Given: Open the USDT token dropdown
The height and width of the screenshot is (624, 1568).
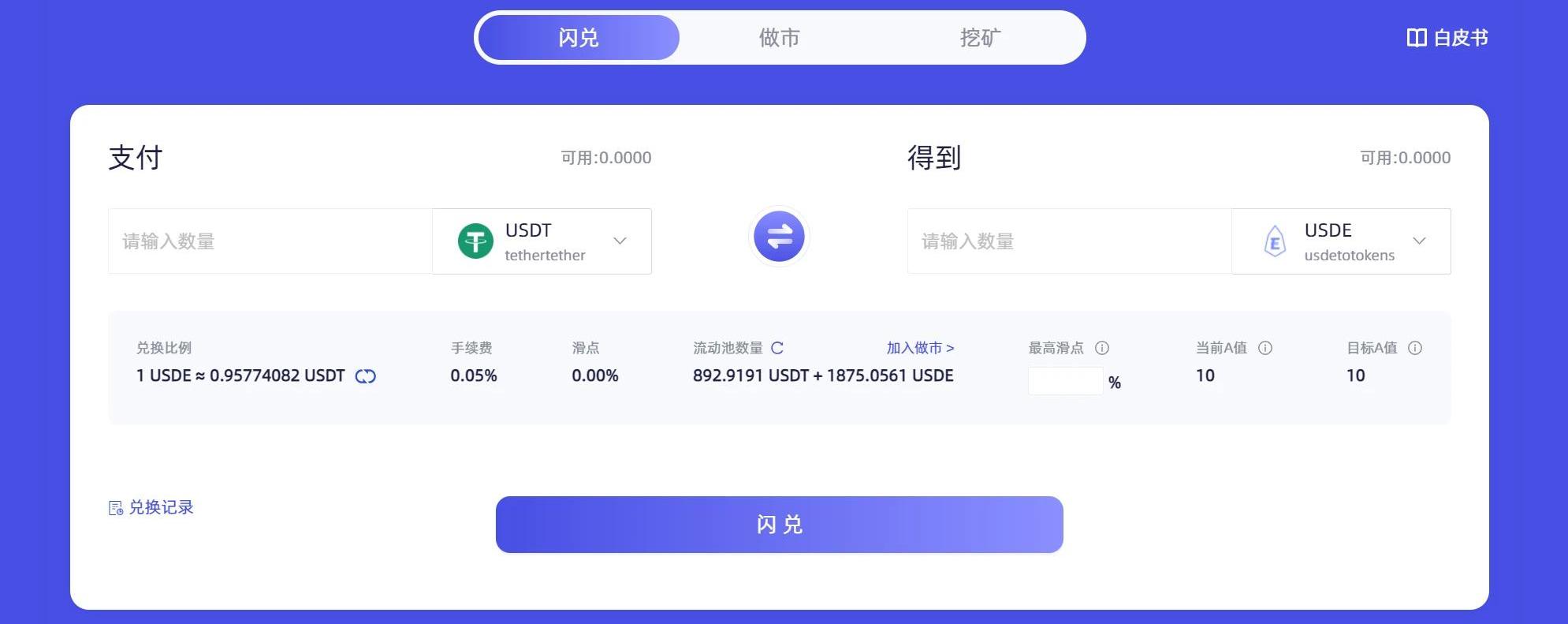Looking at the screenshot, I should point(542,241).
